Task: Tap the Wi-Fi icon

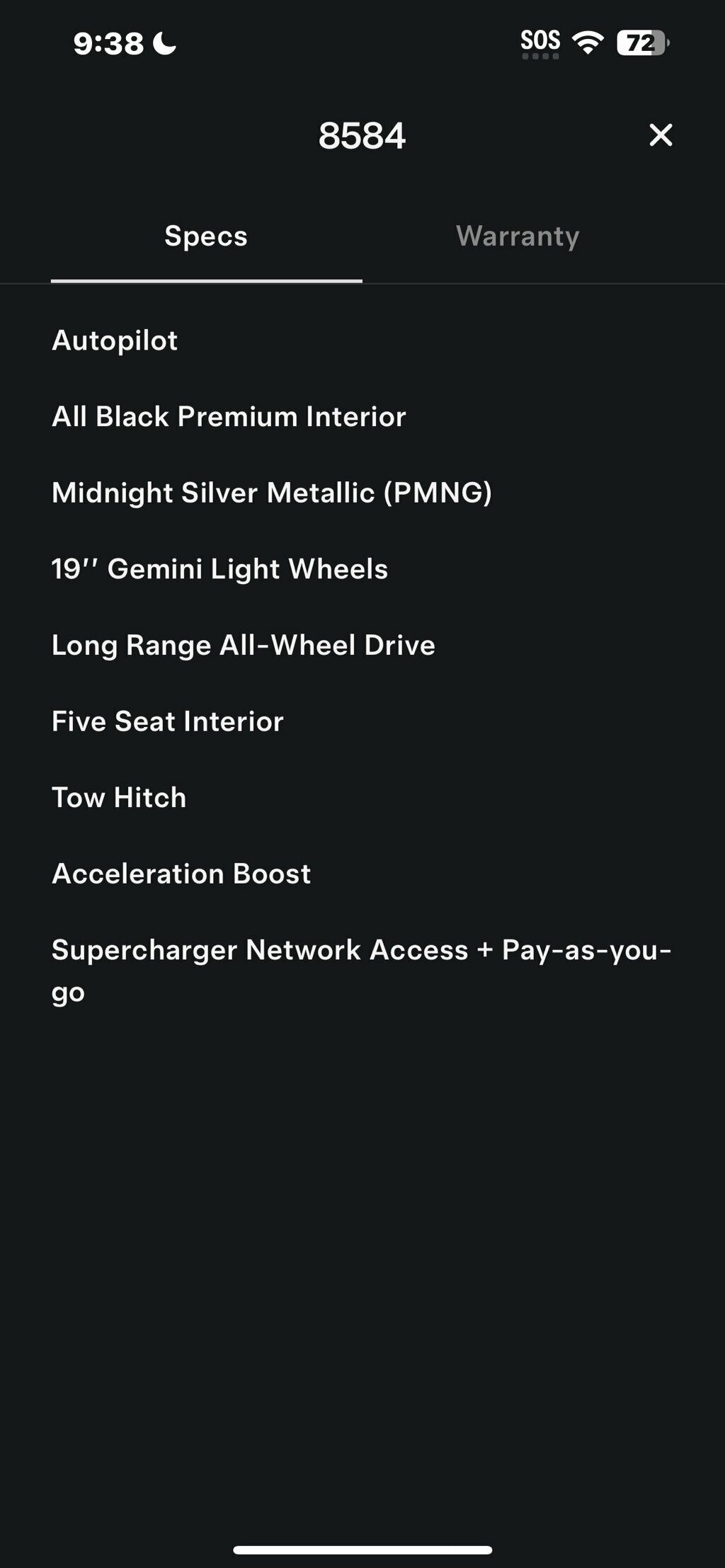Action: coord(590,41)
